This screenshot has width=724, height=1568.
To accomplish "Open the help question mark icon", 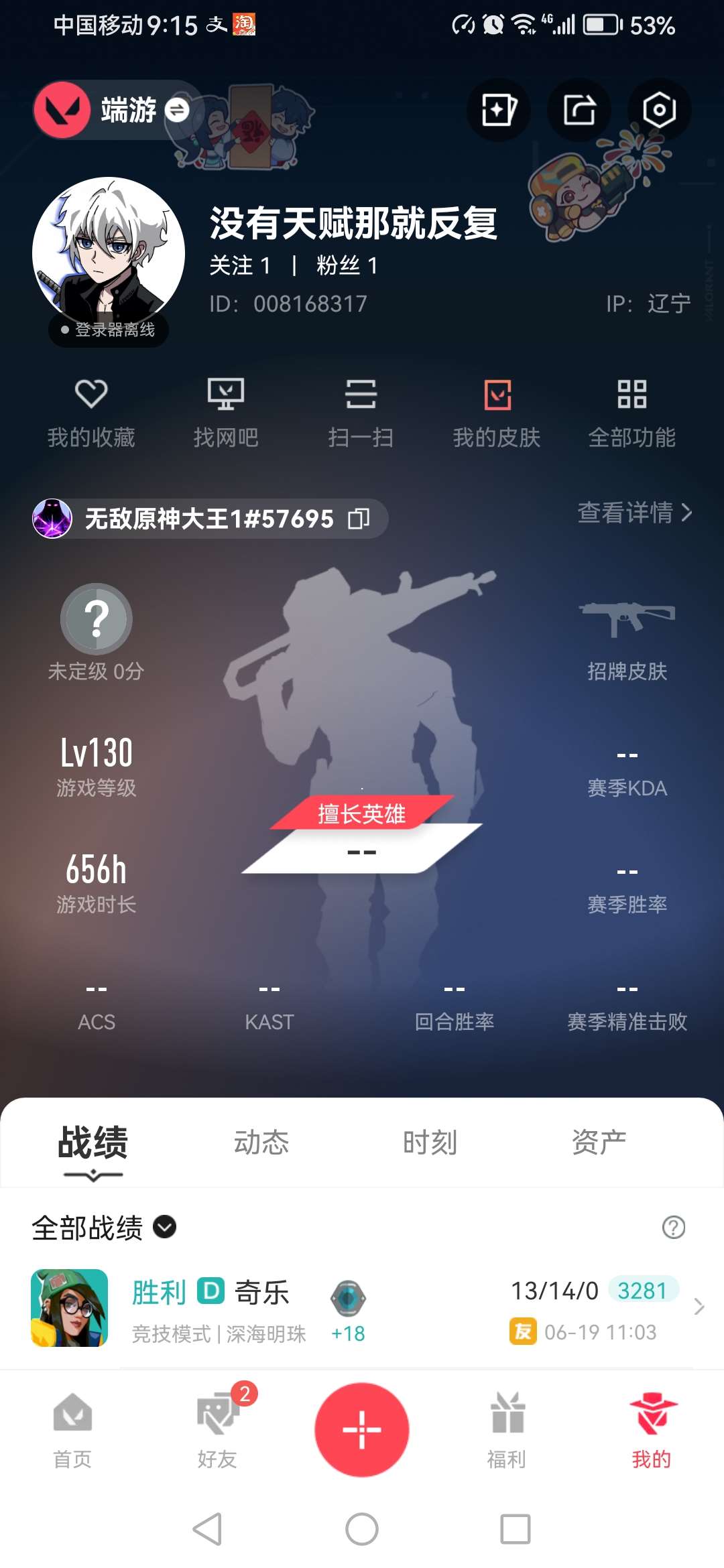I will pyautogui.click(x=673, y=1228).
